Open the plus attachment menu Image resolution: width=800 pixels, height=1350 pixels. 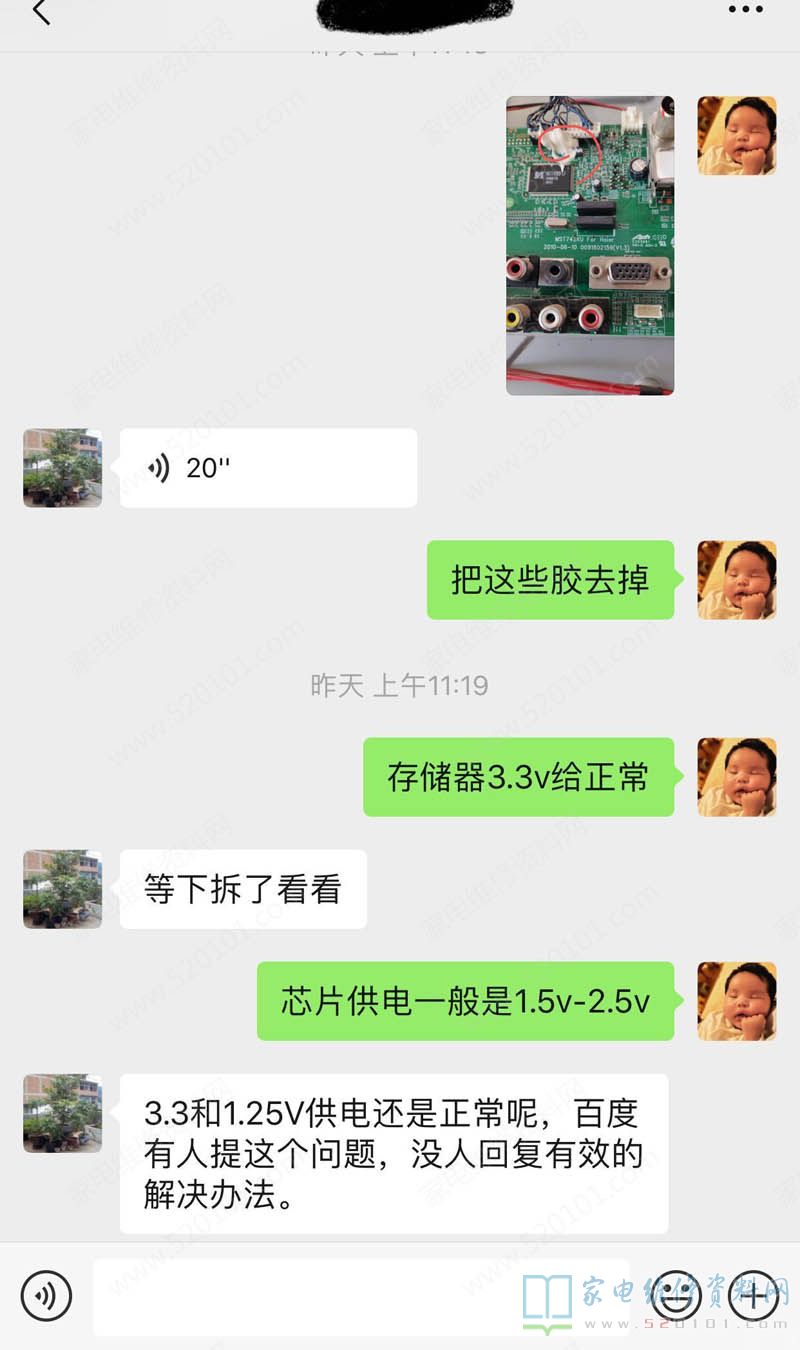(753, 1296)
